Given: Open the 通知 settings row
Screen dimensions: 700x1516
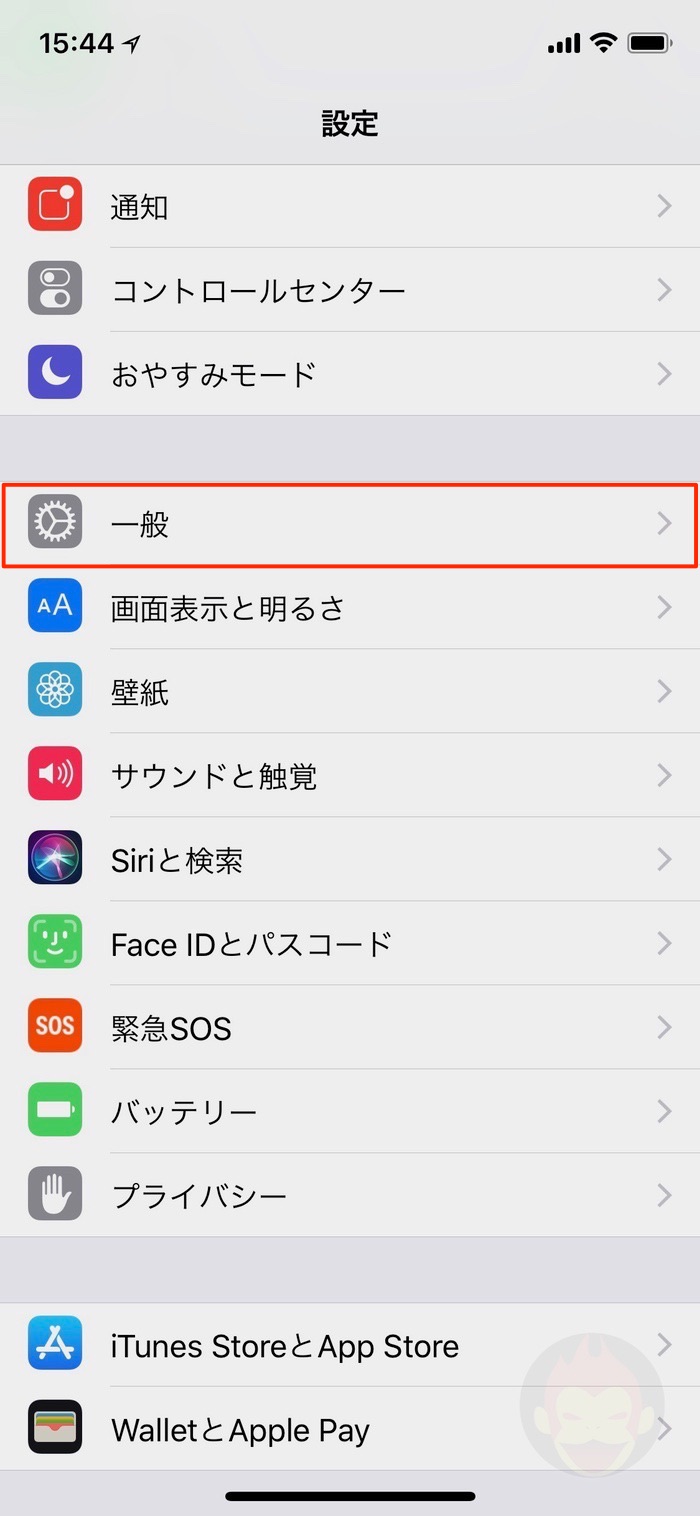Looking at the screenshot, I should tap(350, 207).
